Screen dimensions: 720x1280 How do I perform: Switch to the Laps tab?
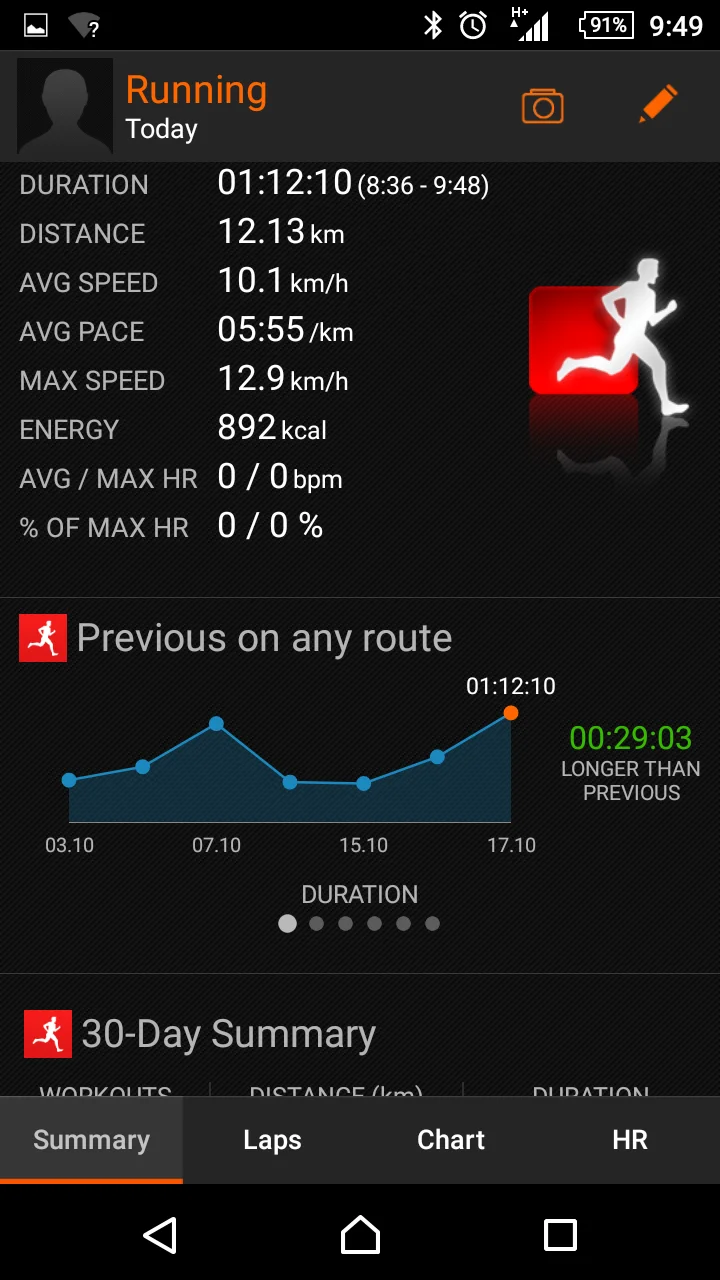click(272, 1140)
